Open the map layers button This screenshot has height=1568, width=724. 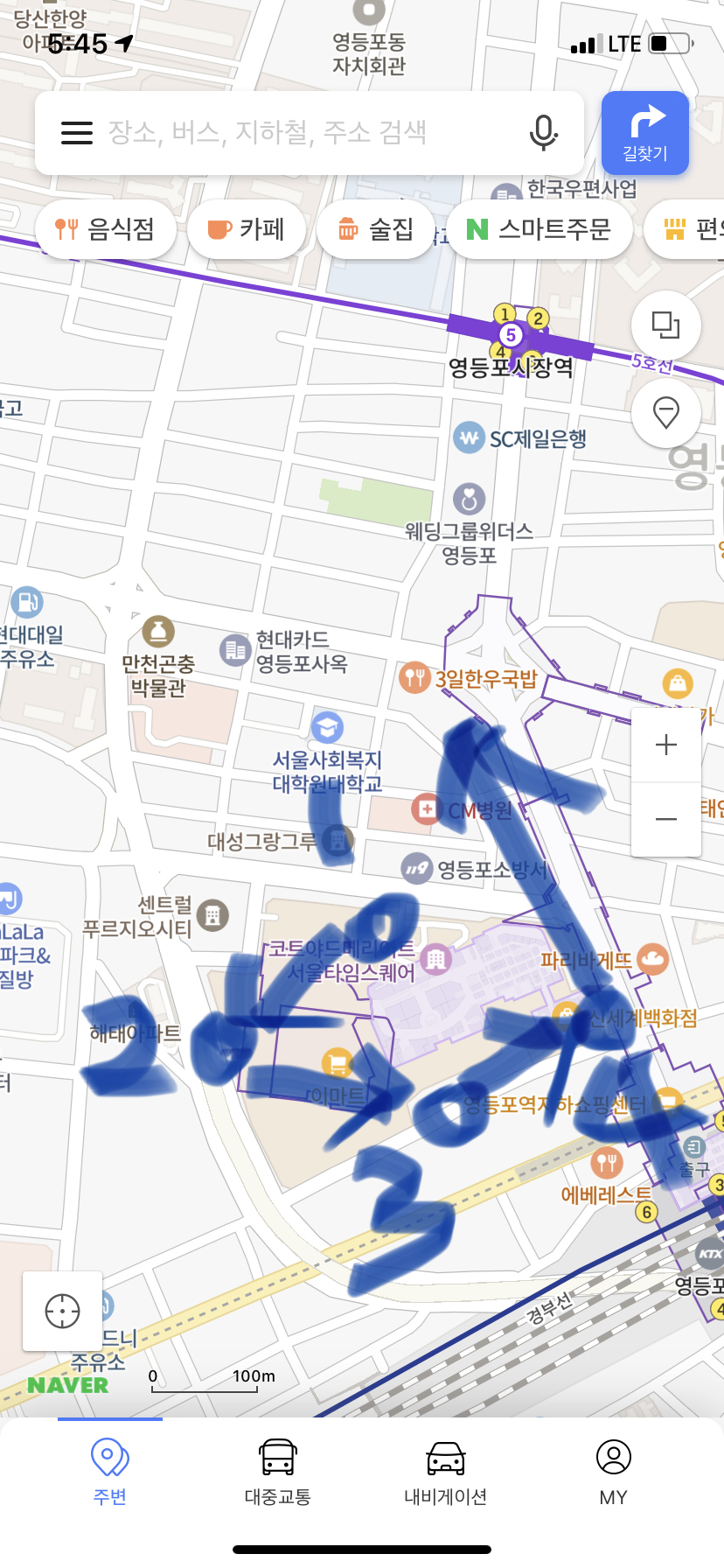point(666,325)
